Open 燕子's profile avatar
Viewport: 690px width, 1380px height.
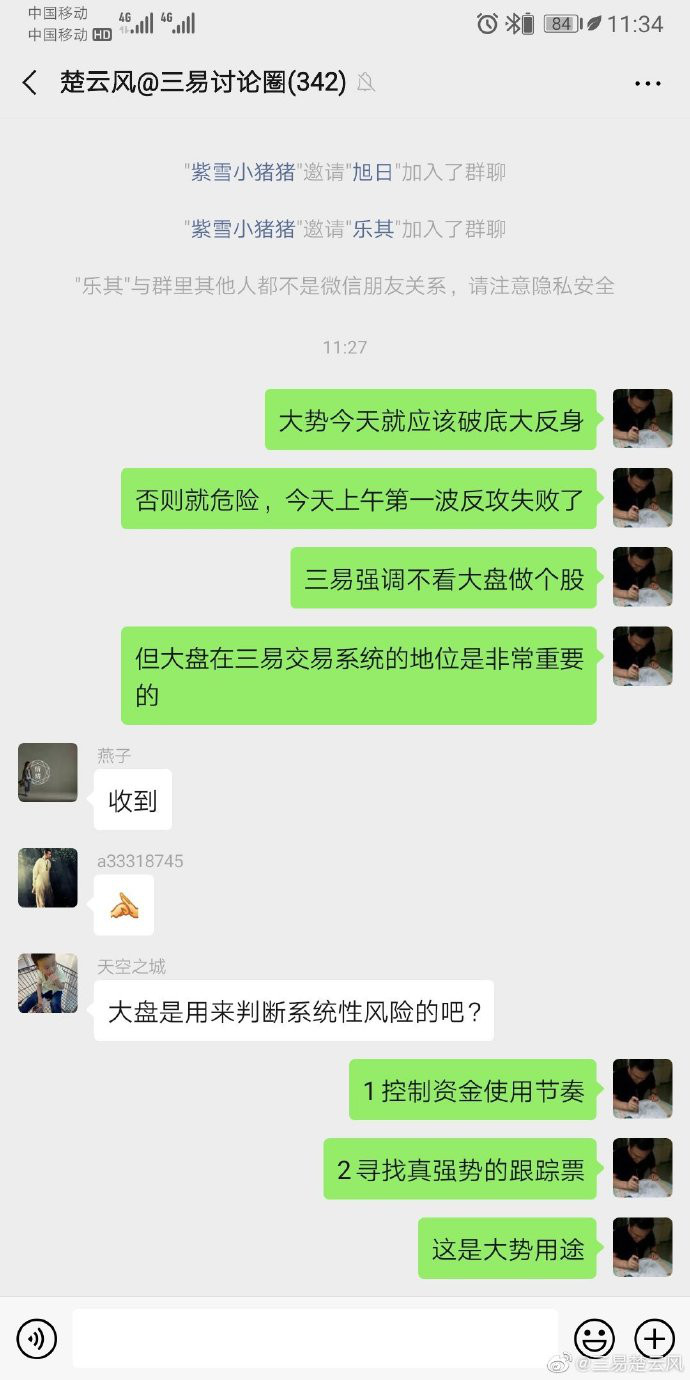[x=47, y=772]
